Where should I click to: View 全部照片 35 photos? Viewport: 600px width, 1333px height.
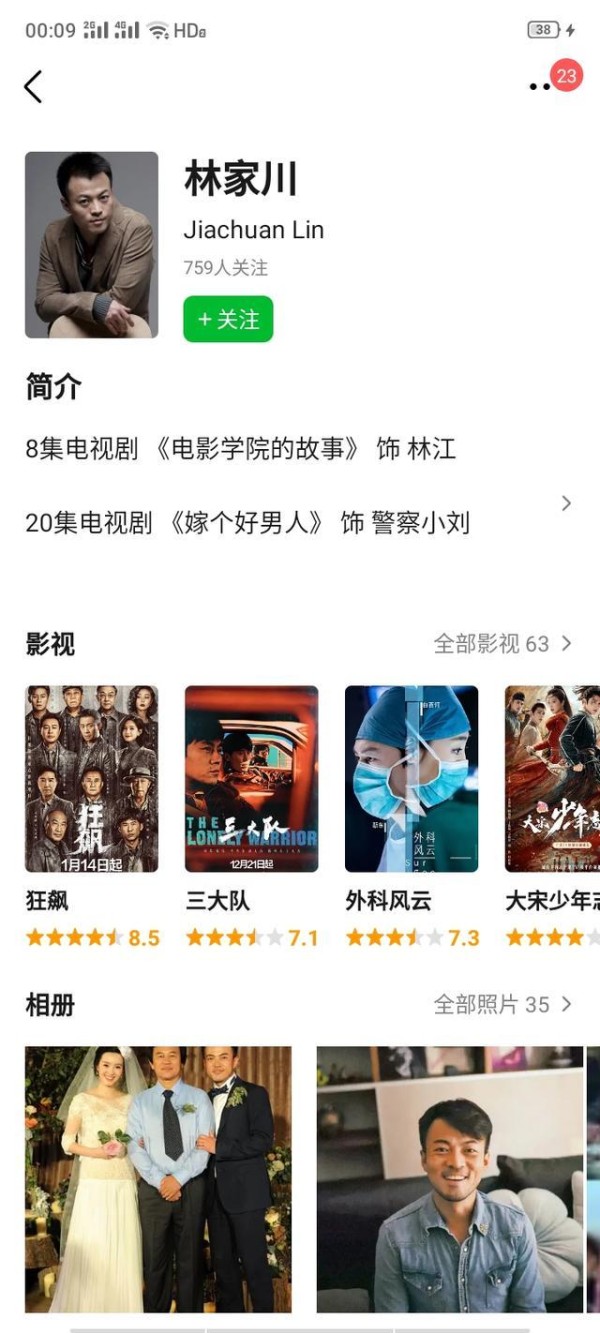[x=503, y=1004]
